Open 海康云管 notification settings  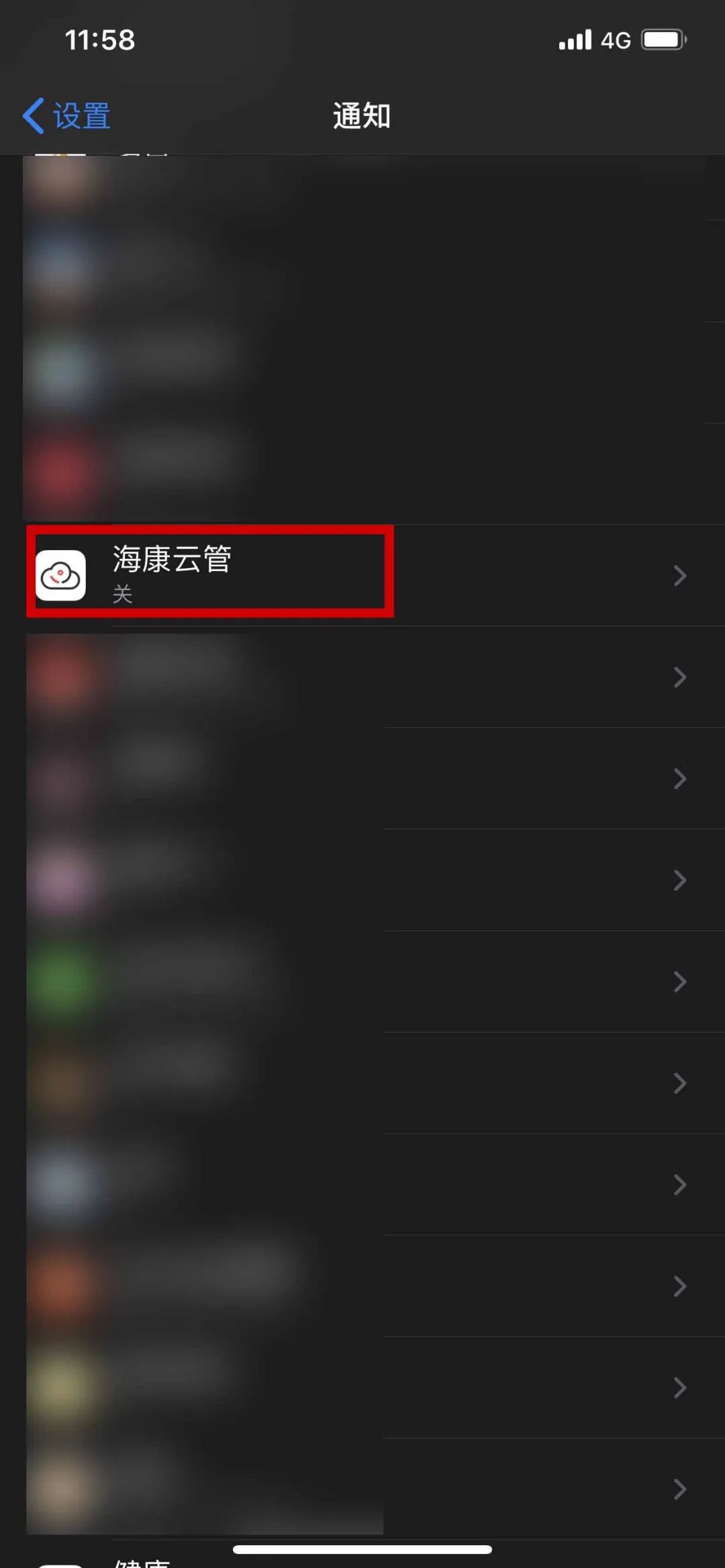click(362, 574)
